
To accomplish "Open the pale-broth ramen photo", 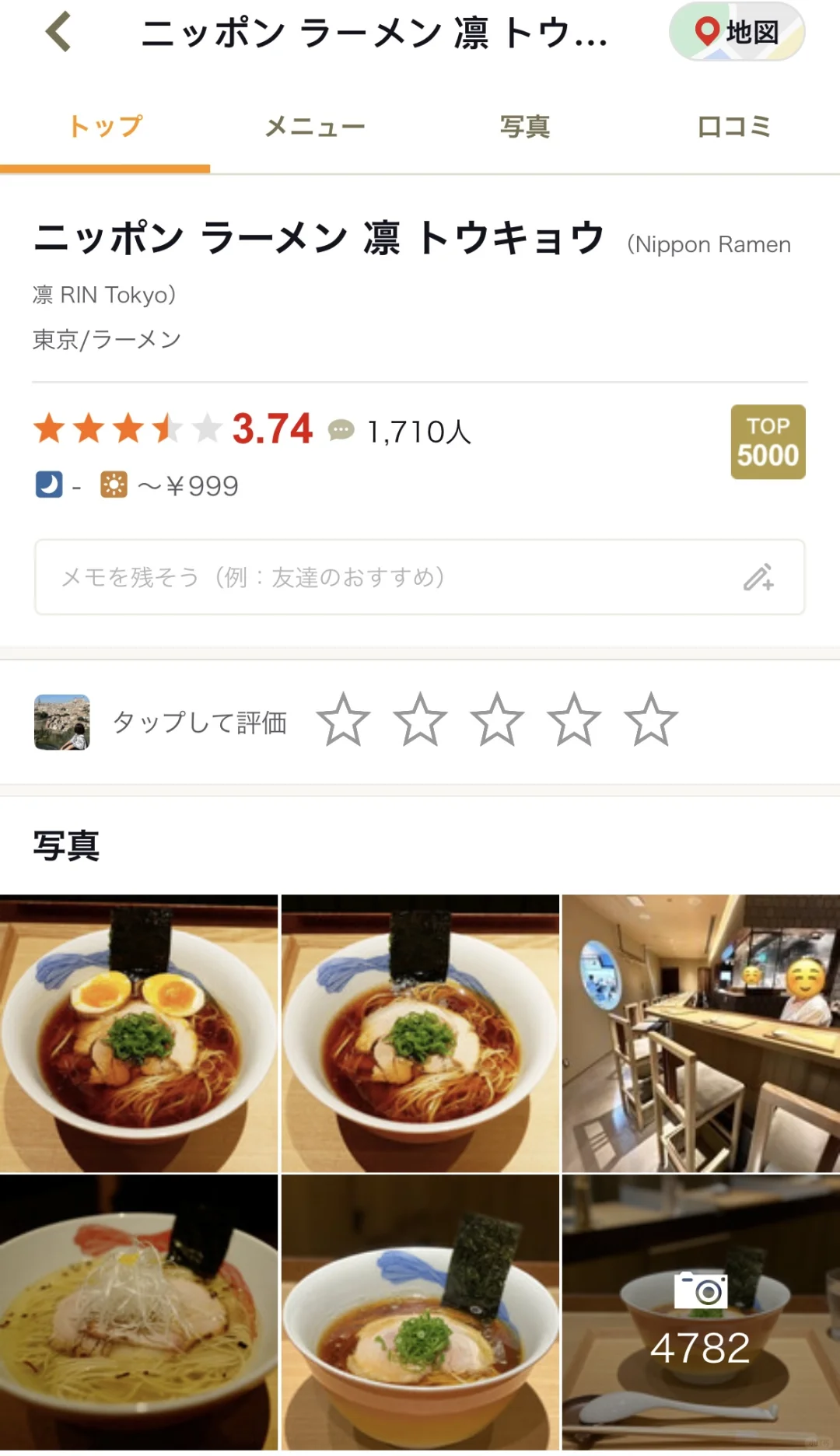I will (138, 1313).
